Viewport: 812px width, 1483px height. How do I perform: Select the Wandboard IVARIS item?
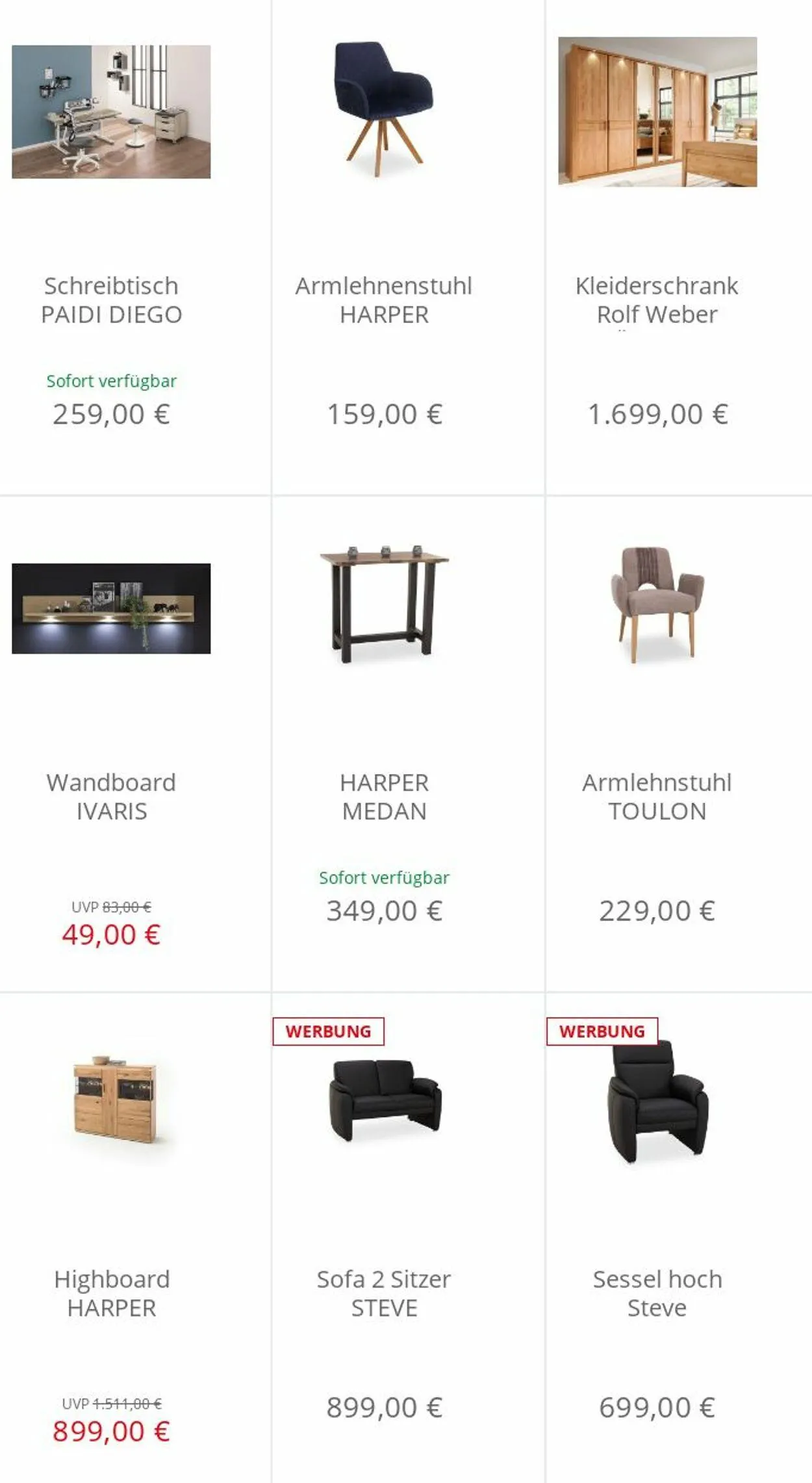[111, 796]
